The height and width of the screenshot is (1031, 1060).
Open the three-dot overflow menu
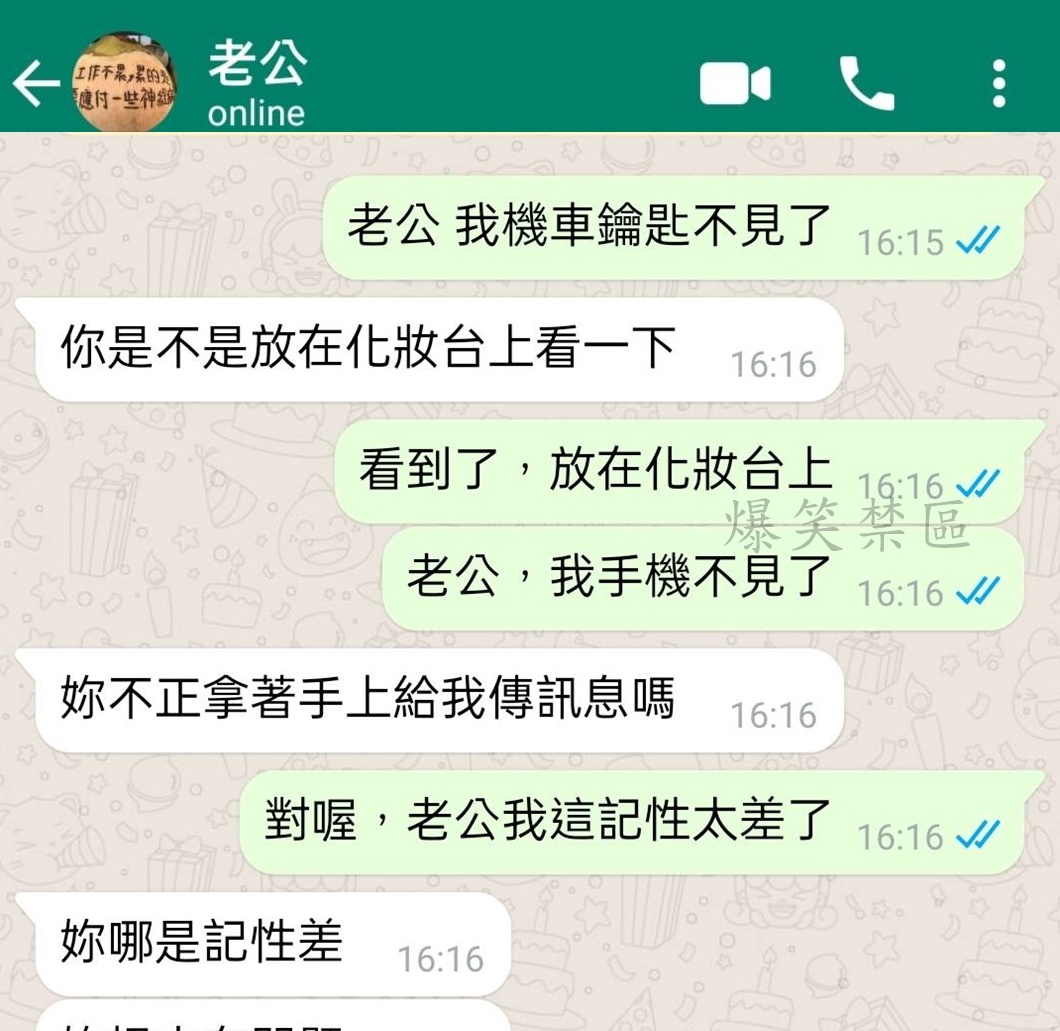[998, 84]
